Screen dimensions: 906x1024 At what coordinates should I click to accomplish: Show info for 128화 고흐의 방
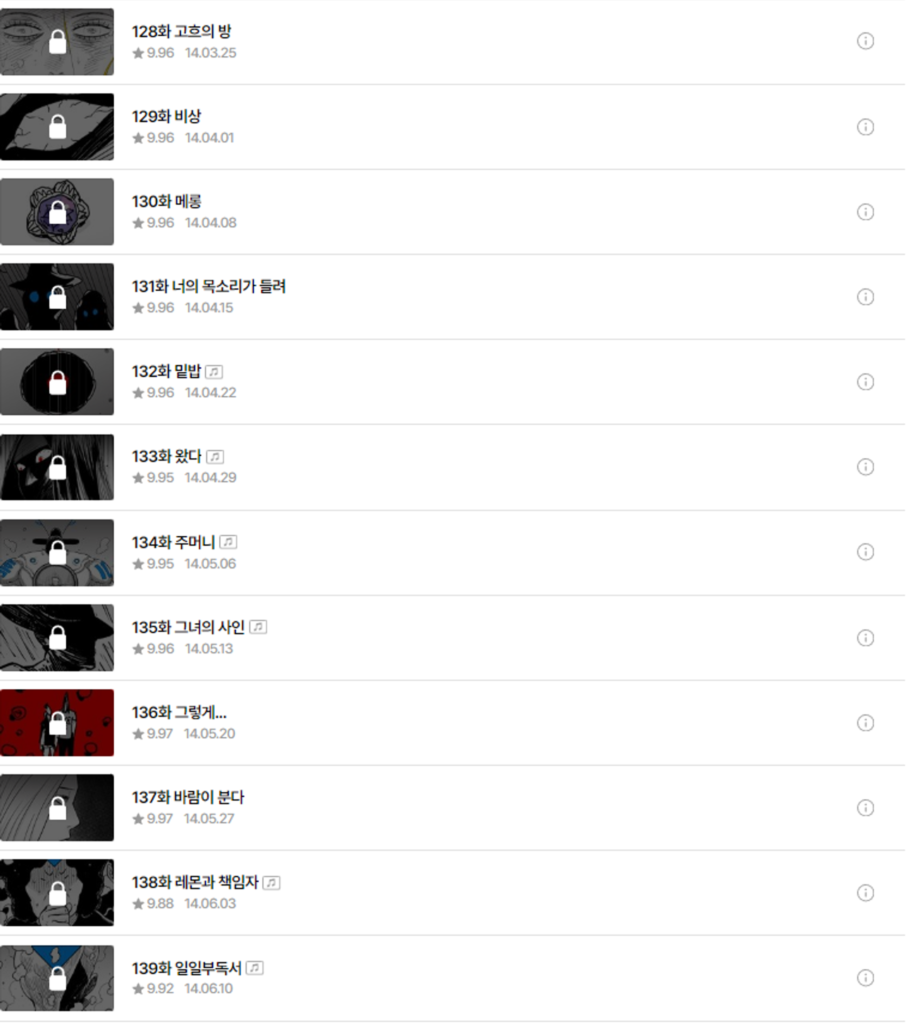(x=866, y=41)
